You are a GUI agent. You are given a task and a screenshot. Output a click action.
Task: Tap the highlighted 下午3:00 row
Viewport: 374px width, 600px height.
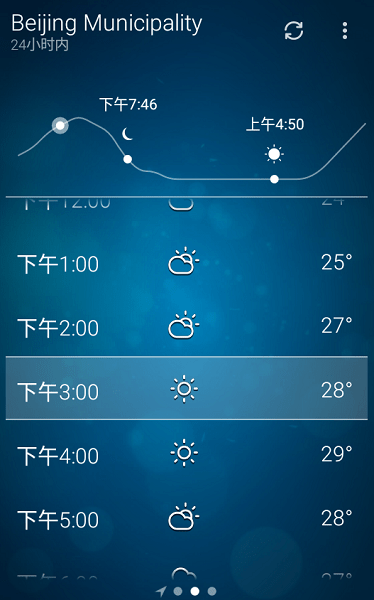tap(187, 388)
